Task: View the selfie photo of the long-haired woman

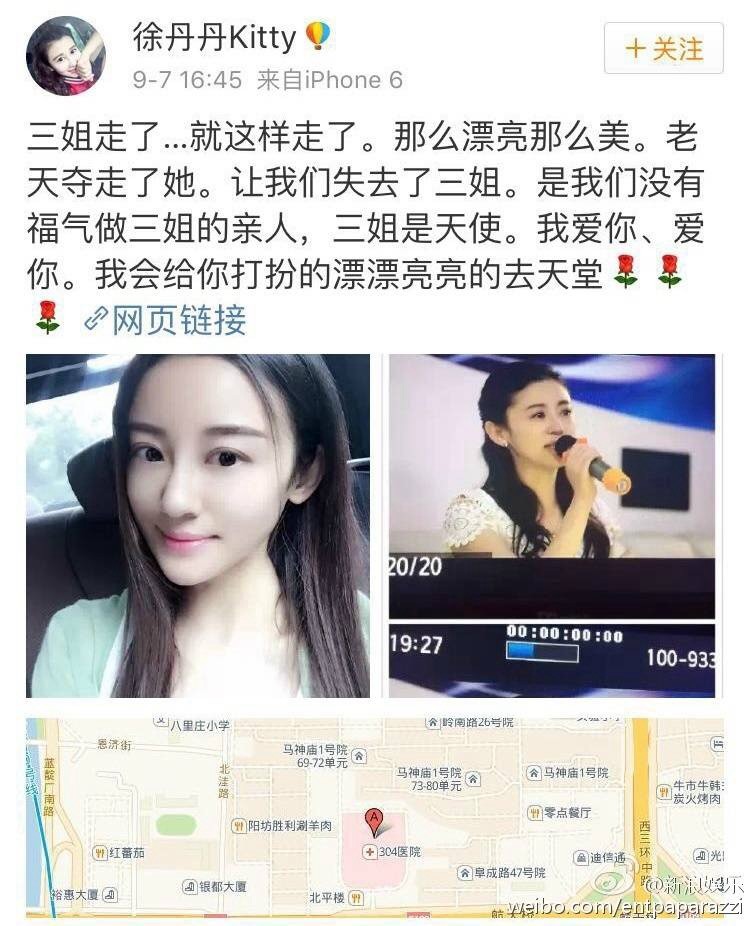Action: (198, 525)
